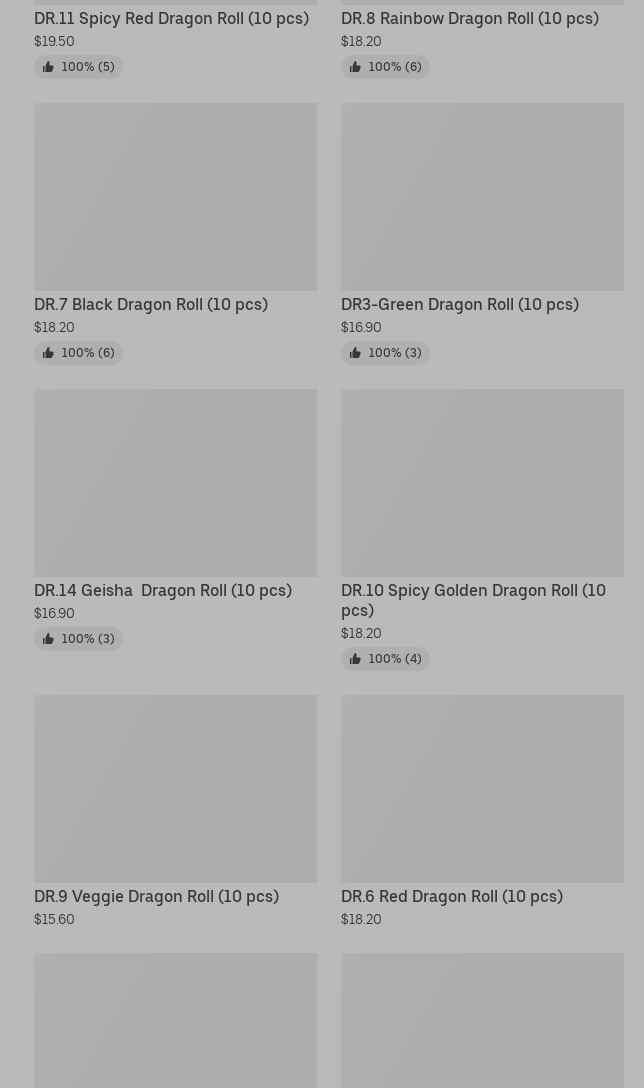Viewport: 644px width, 1088px height.
Task: Choose DR.9 Veggie Dragon Roll
Action: 176,811
